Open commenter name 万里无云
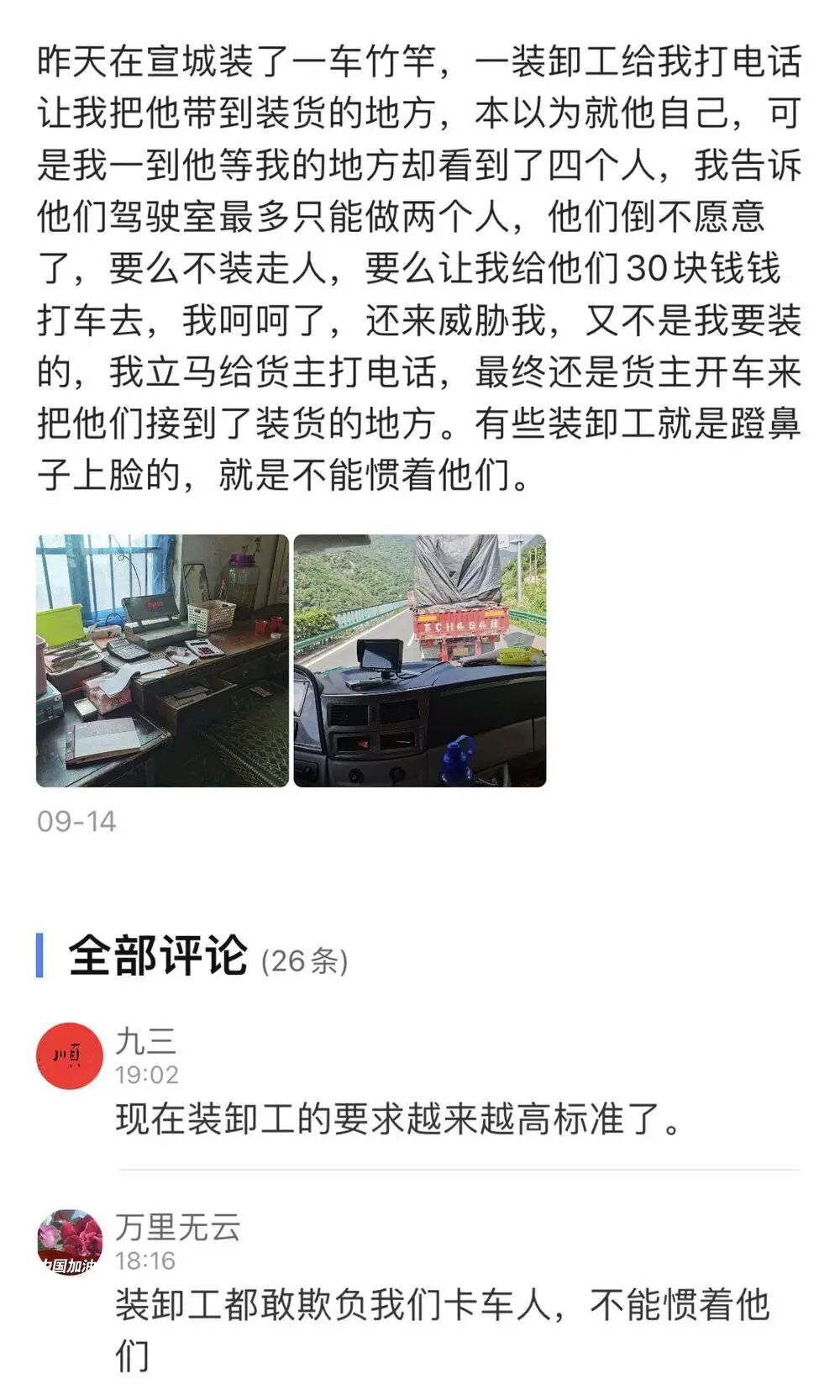 [178, 1228]
